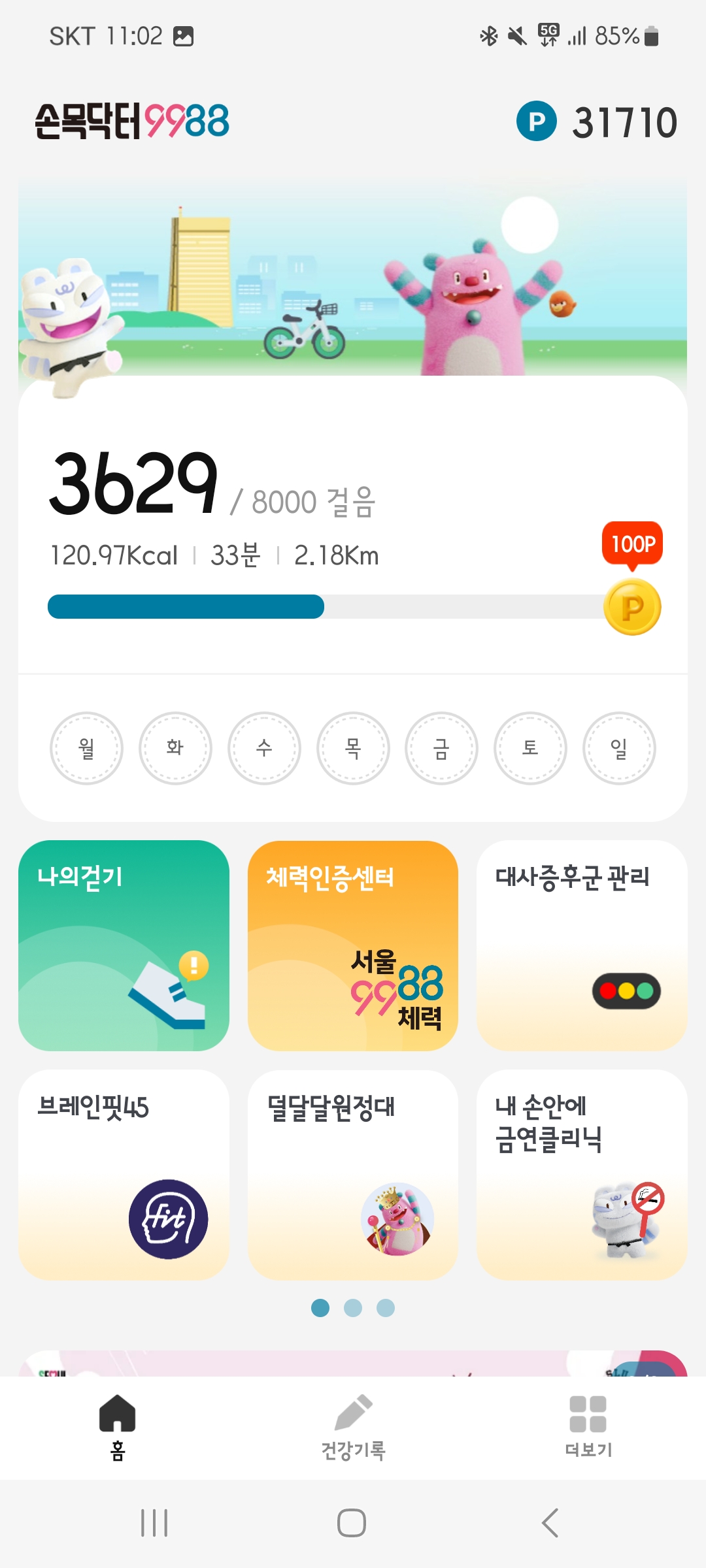The height and width of the screenshot is (1568, 706).
Task: Switch to the 건강기록 tab
Action: coord(353,1428)
